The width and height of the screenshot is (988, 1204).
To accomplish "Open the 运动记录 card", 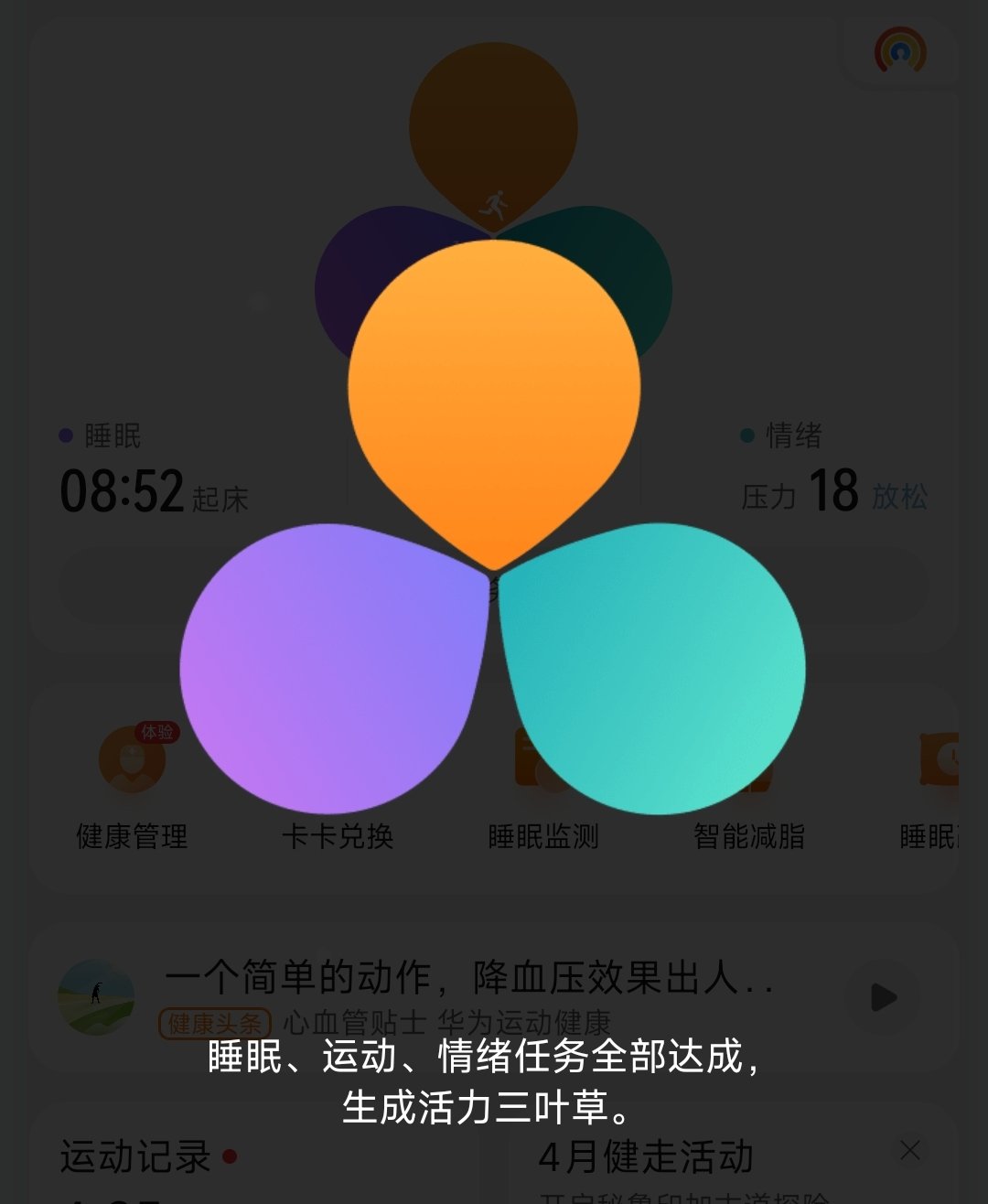I will [x=137, y=1157].
